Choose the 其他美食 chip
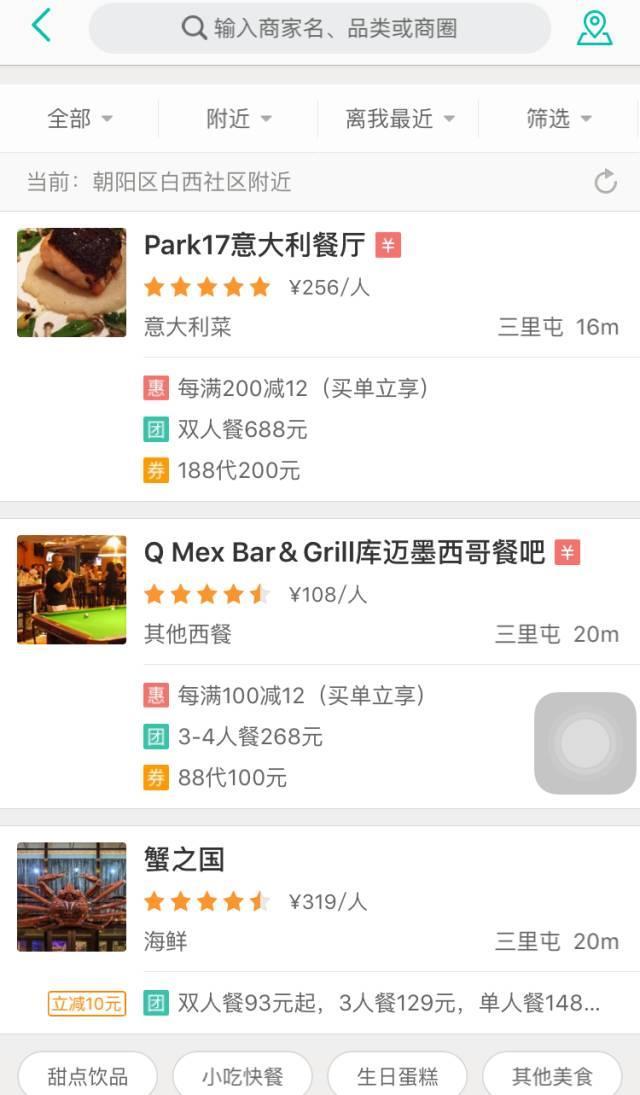This screenshot has height=1095, width=640. tap(552, 1076)
